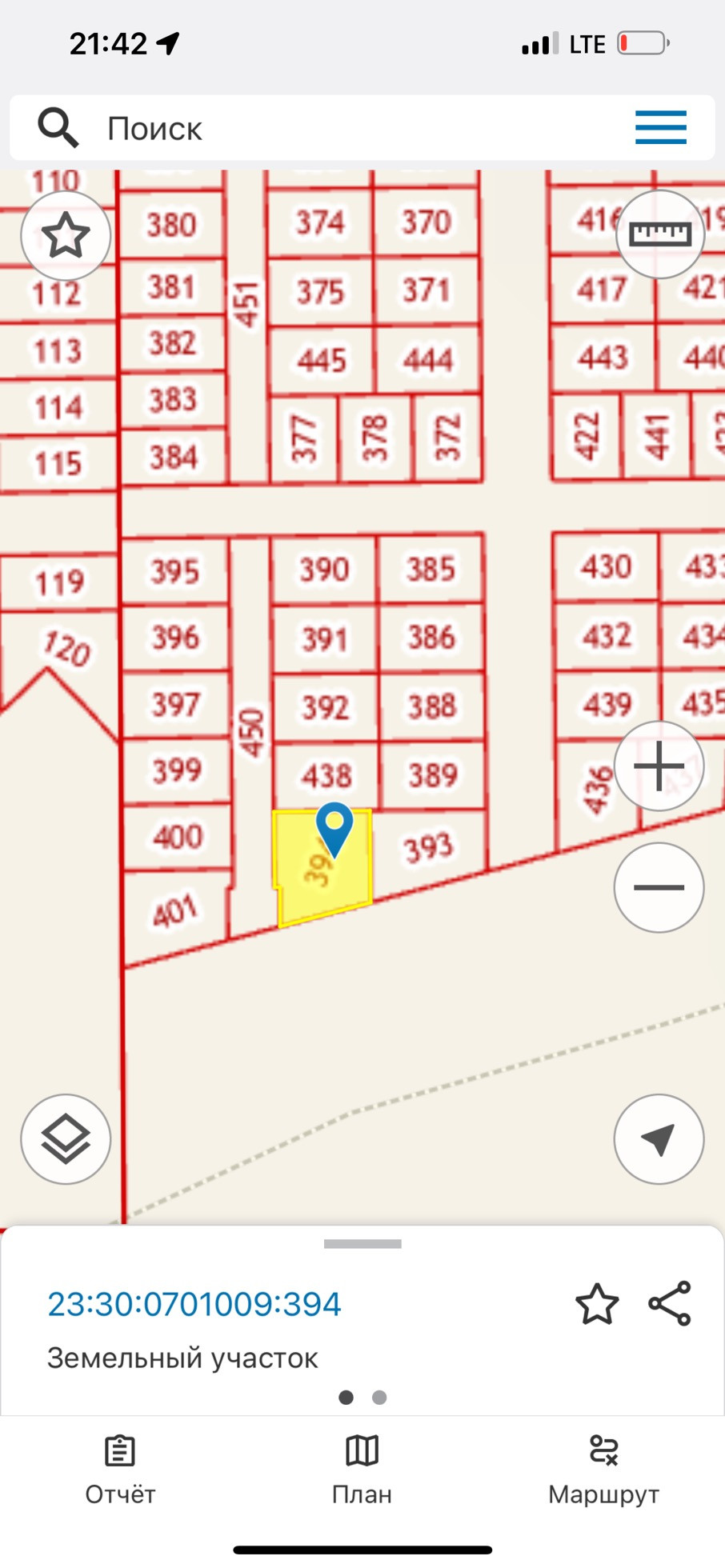Add the parcel to favorites
Viewport: 725px width, 1568px height.
pyautogui.click(x=597, y=1304)
